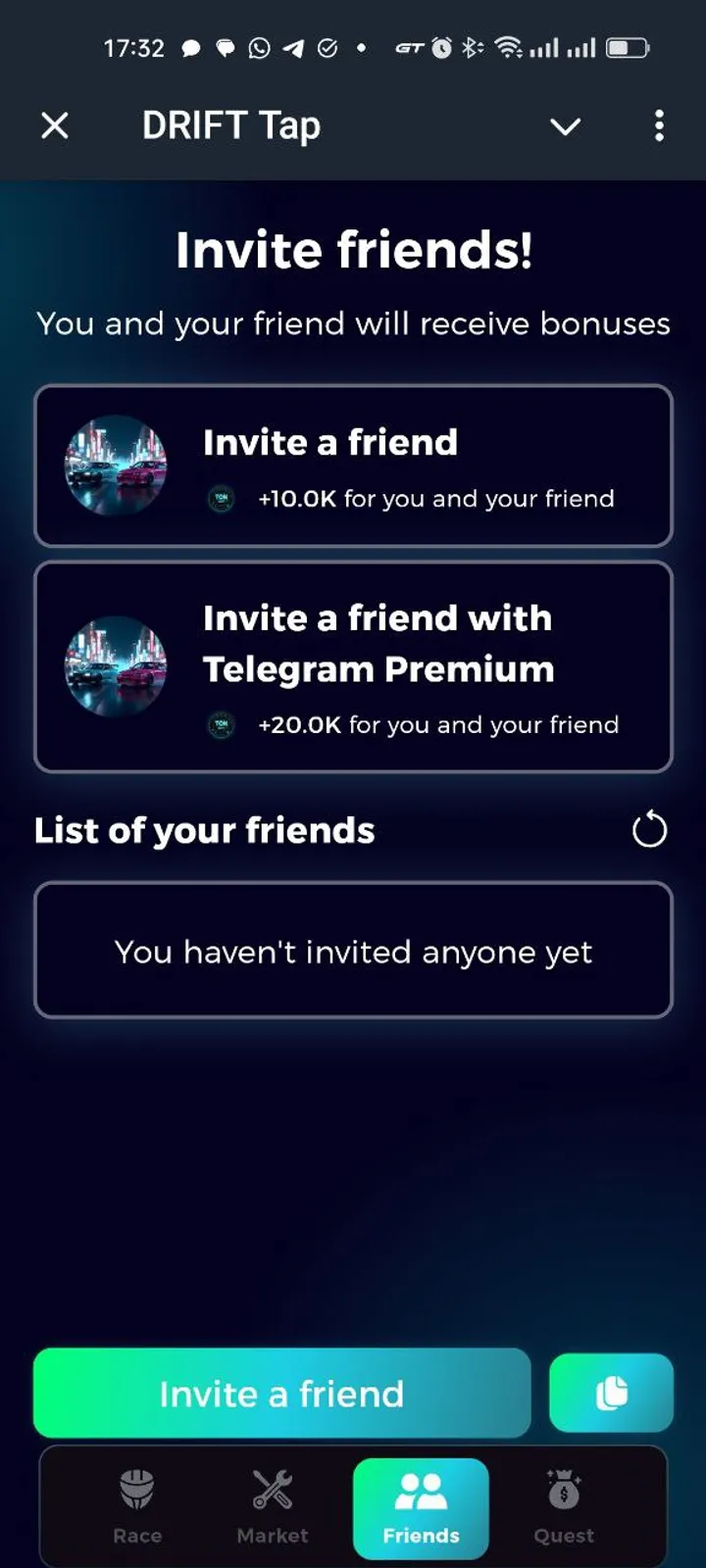Go to the Market tab
This screenshot has height=1568, width=706.
[x=273, y=1507]
